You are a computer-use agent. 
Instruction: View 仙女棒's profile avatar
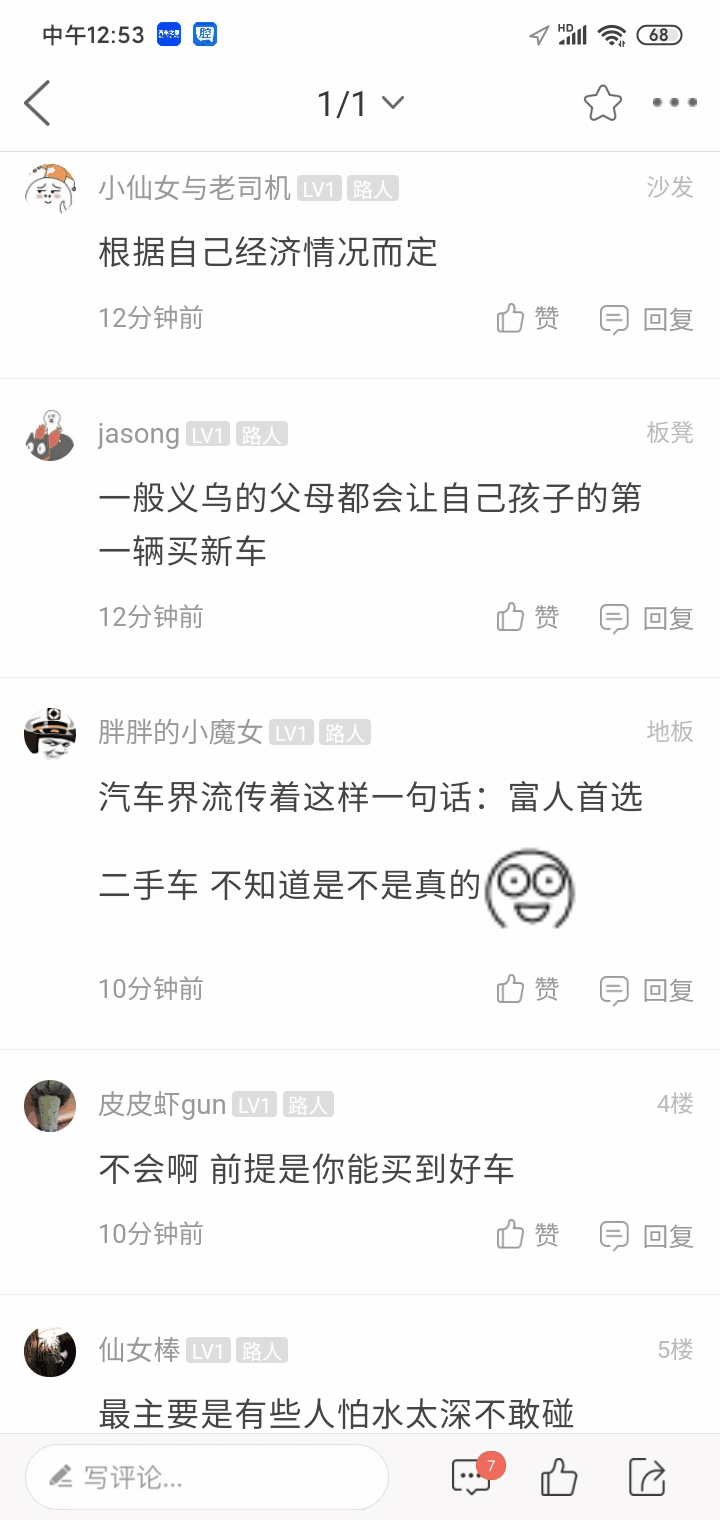[50, 1351]
